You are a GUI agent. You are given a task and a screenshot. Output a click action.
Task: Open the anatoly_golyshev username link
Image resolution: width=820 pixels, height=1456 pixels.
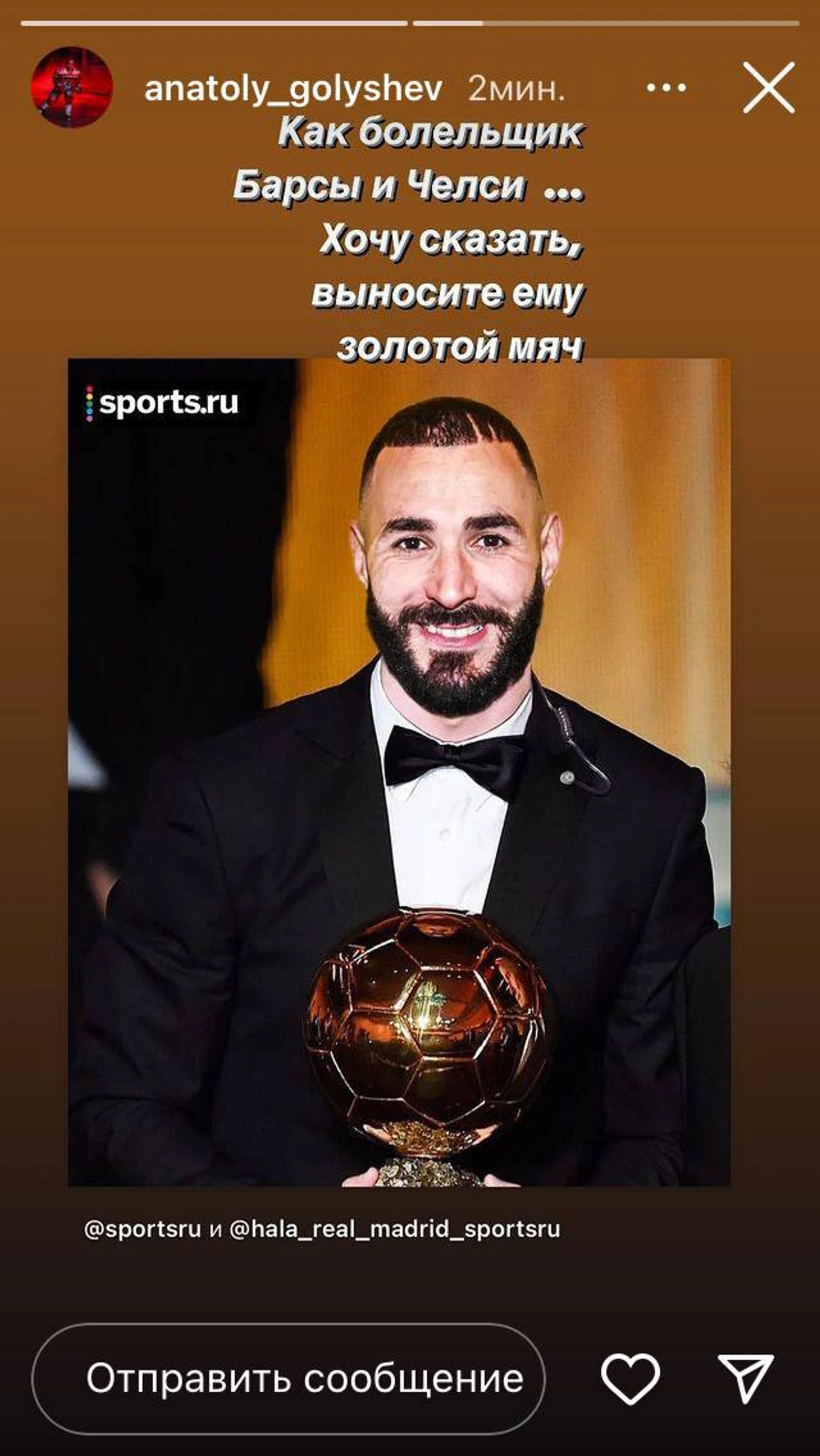point(293,89)
